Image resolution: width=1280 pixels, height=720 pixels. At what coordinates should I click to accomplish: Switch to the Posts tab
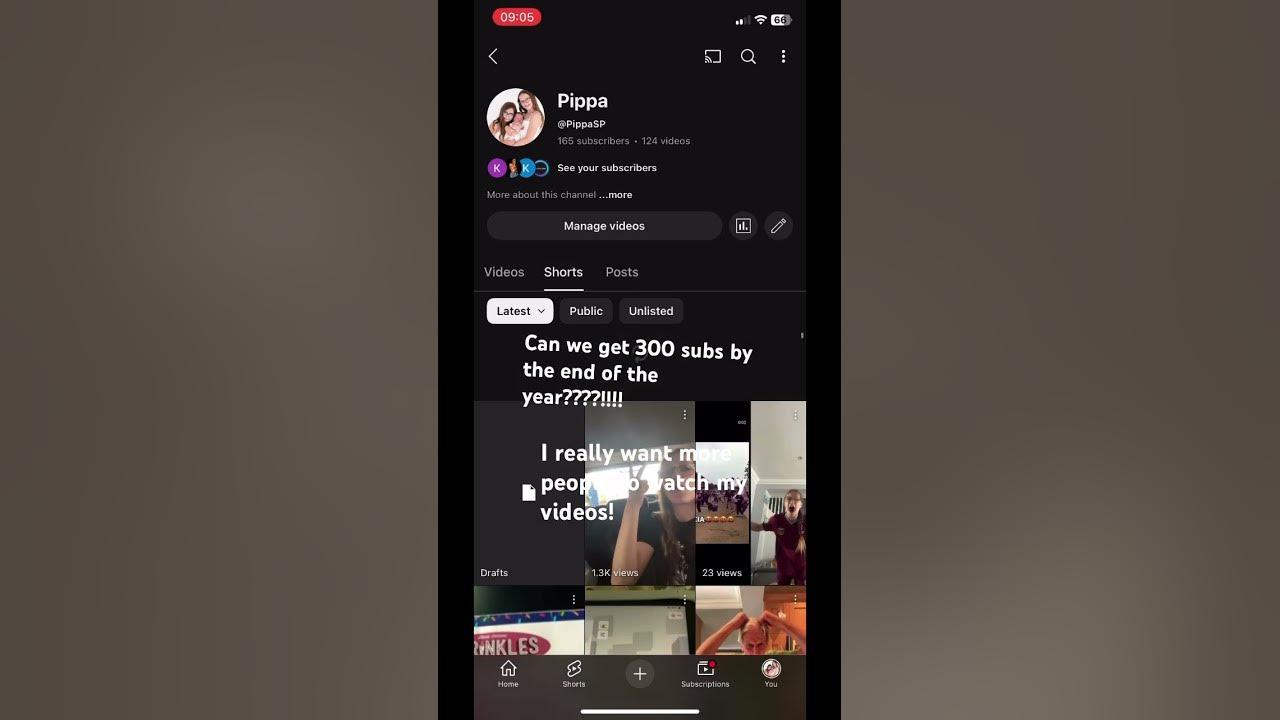621,272
